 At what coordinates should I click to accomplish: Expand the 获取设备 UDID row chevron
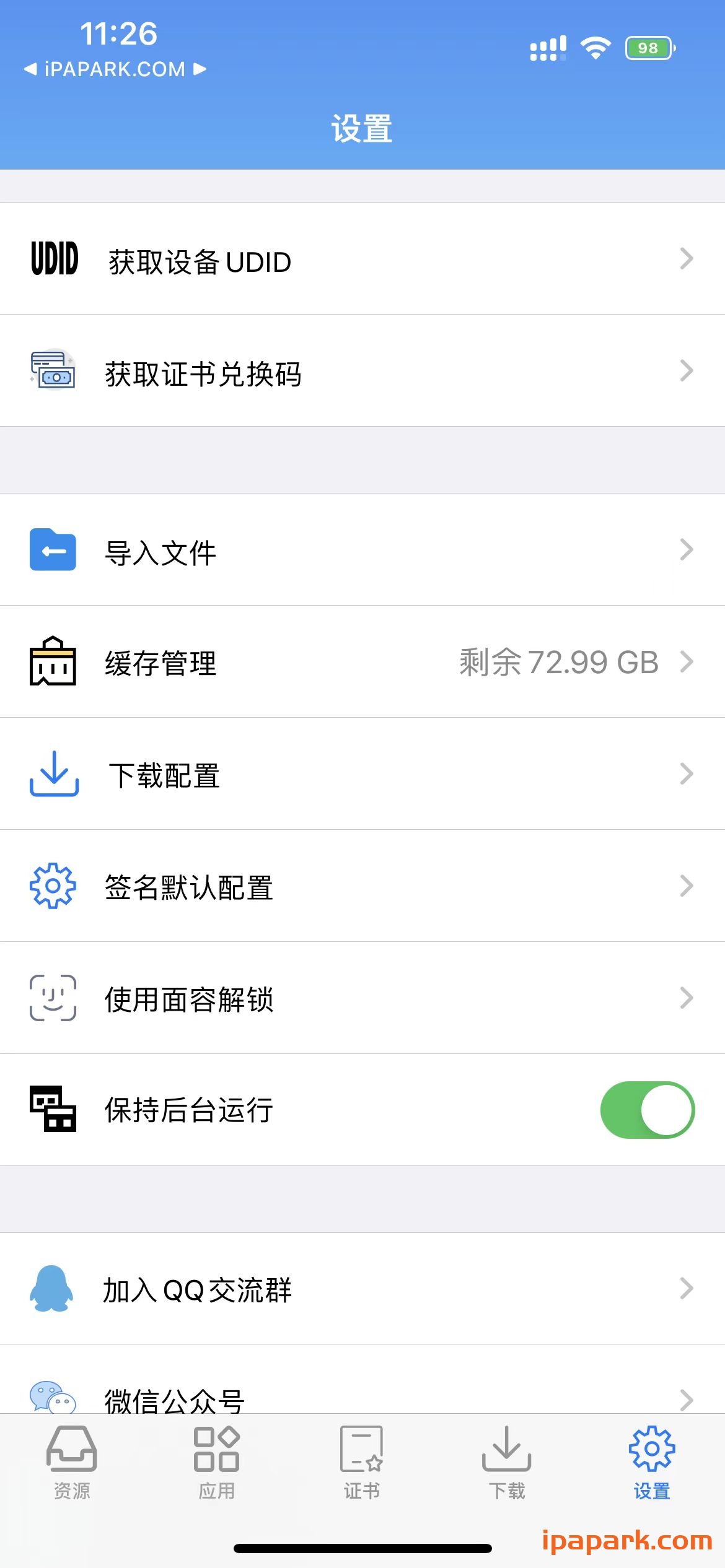click(685, 259)
